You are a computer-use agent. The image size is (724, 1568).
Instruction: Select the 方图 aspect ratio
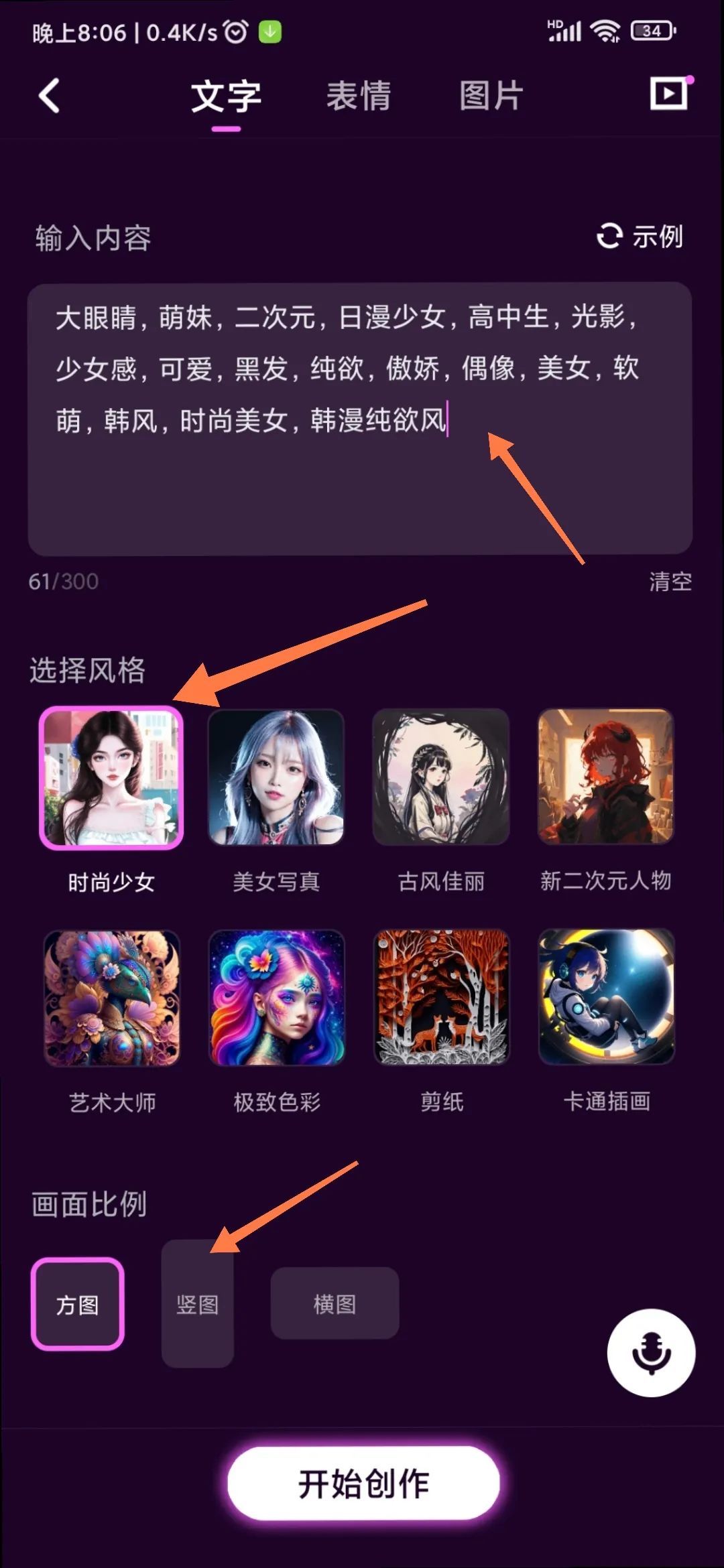coord(78,1304)
